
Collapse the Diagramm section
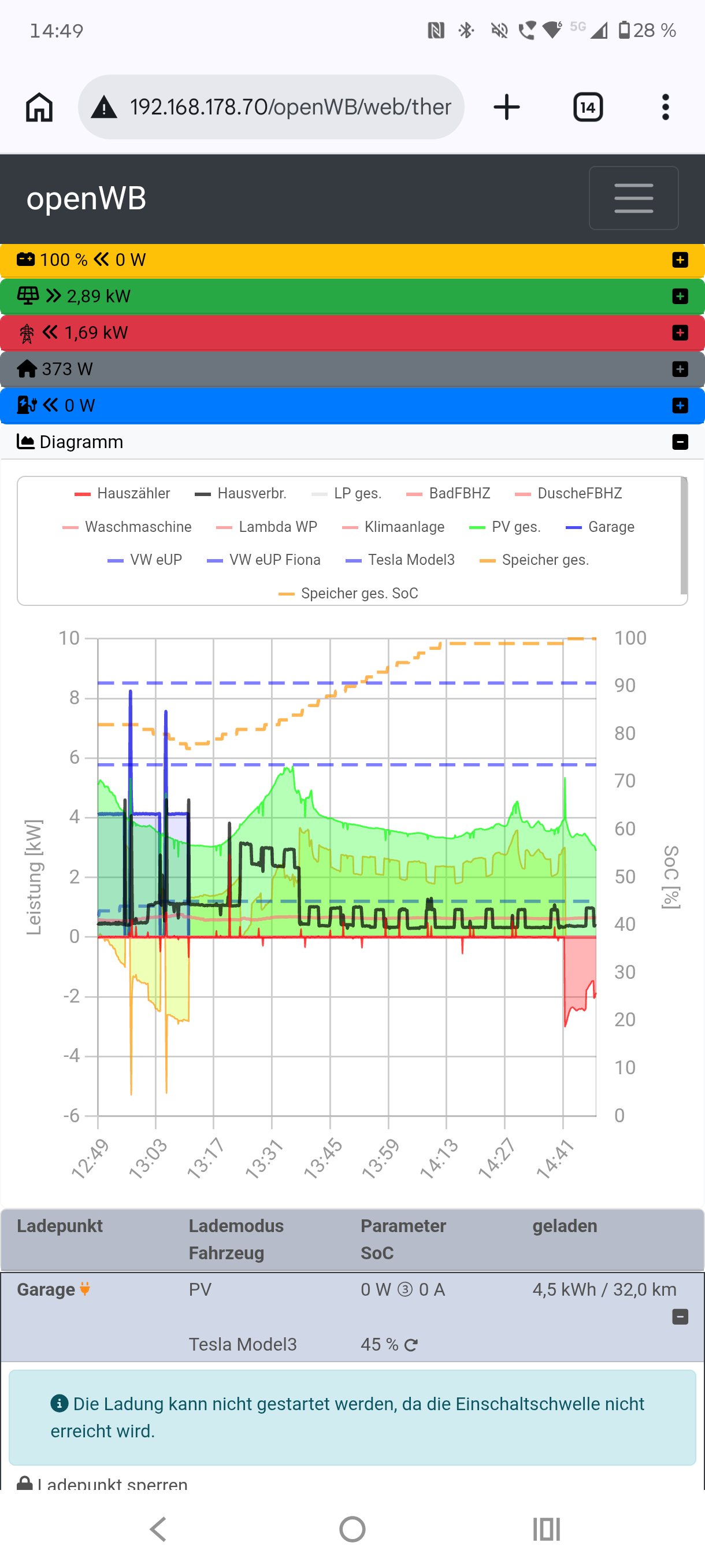(x=680, y=442)
